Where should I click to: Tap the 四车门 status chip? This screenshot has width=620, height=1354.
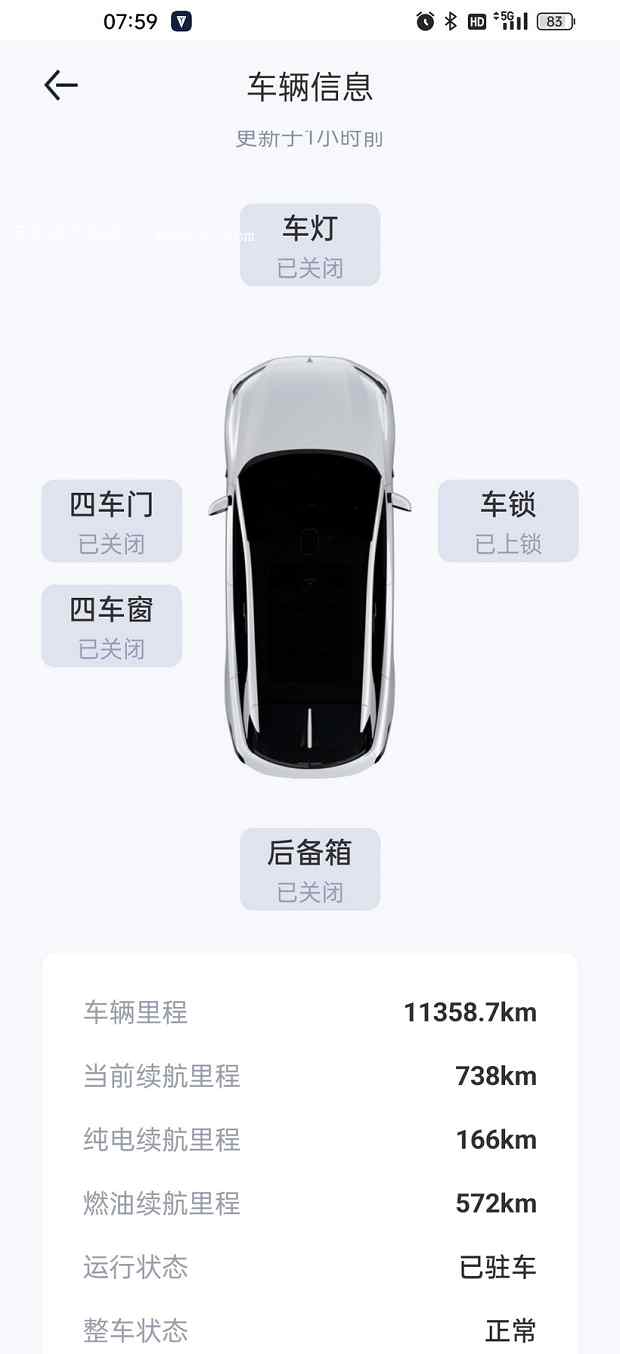111,521
